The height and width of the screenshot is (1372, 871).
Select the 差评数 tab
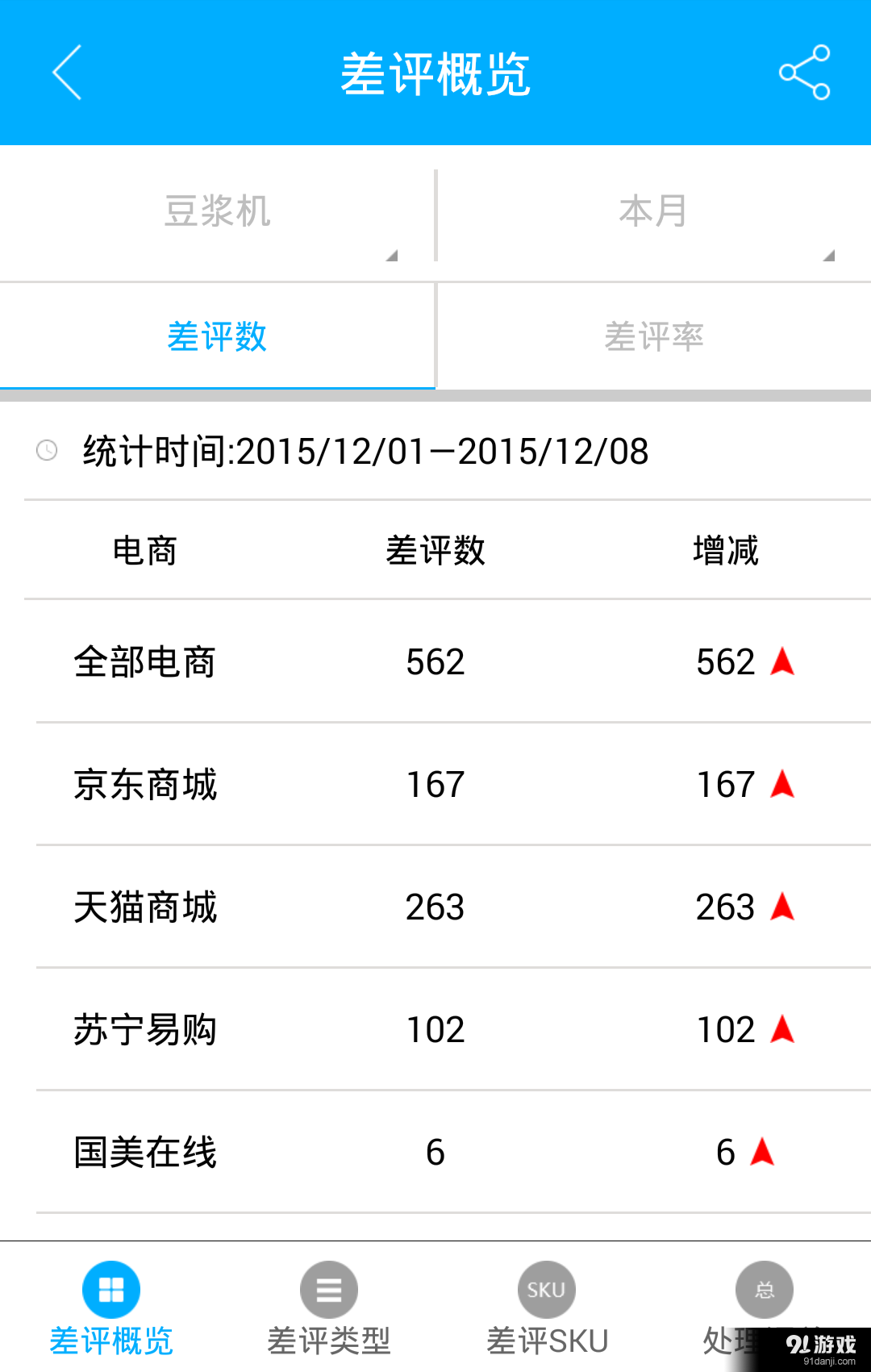216,337
